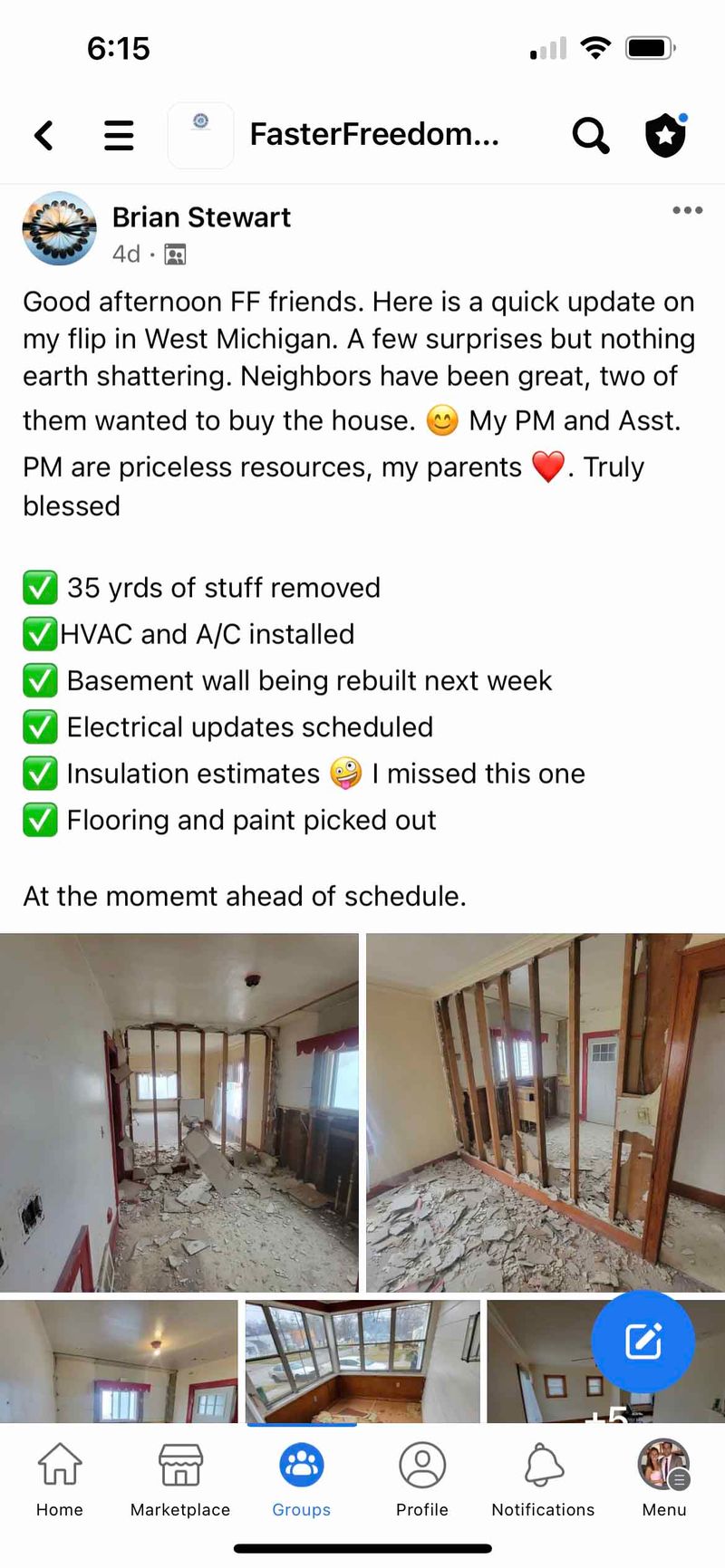
Task: View Brian Stewart's profile via name
Action: point(201,217)
